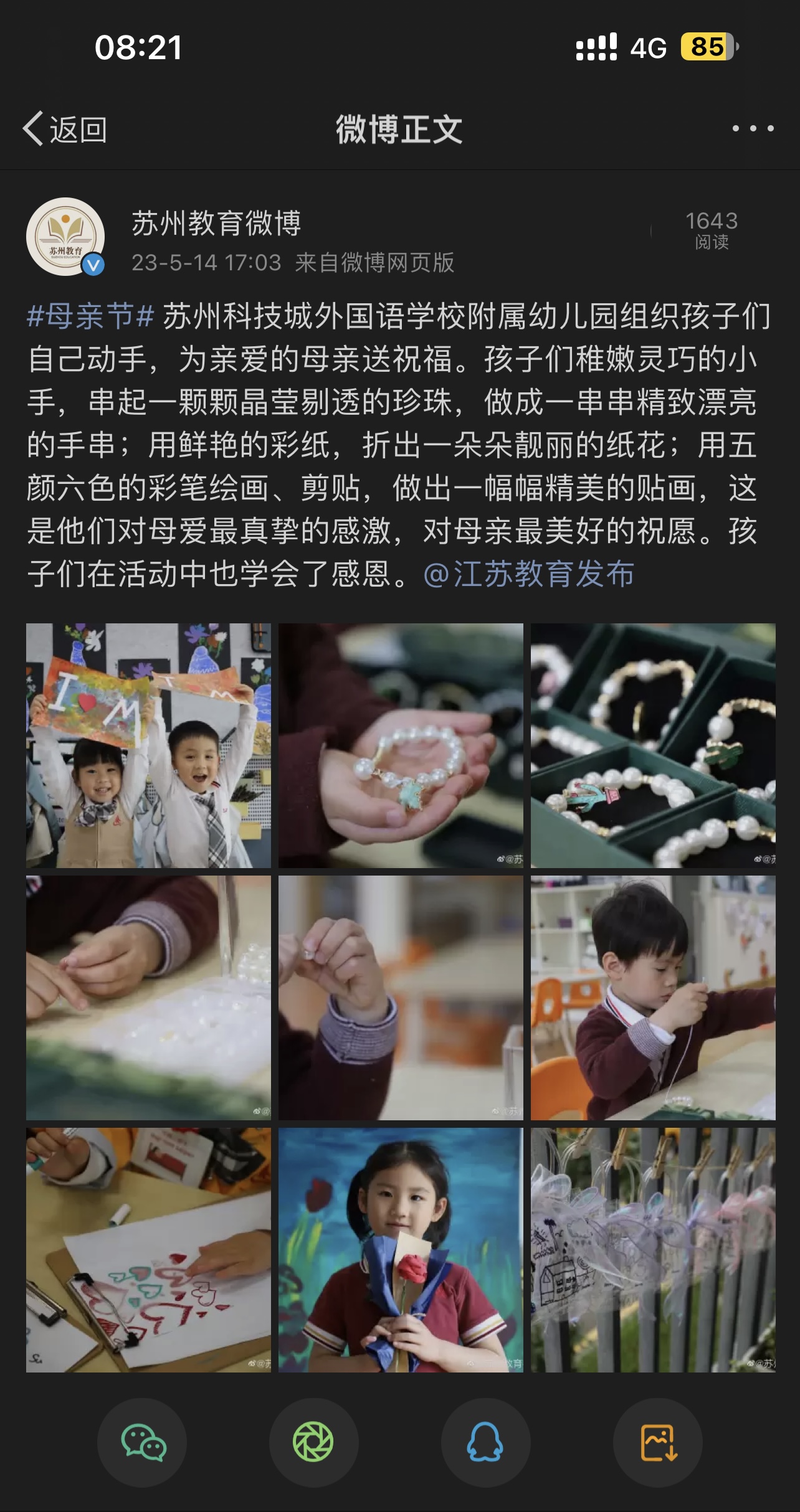Open the three-dot overflow menu
The height and width of the screenshot is (1512, 800).
[753, 129]
